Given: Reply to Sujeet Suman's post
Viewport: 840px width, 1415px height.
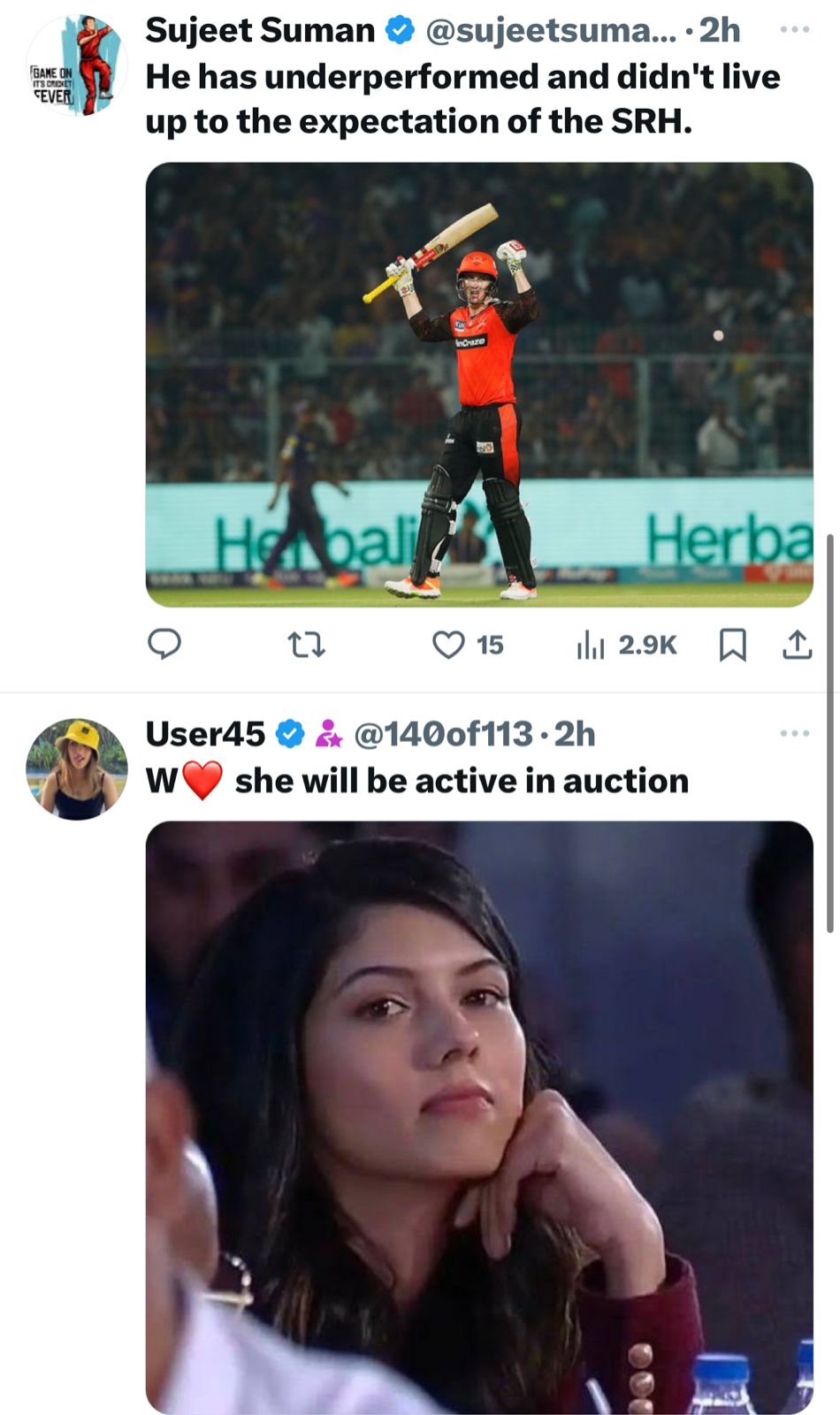Looking at the screenshot, I should pyautogui.click(x=164, y=645).
